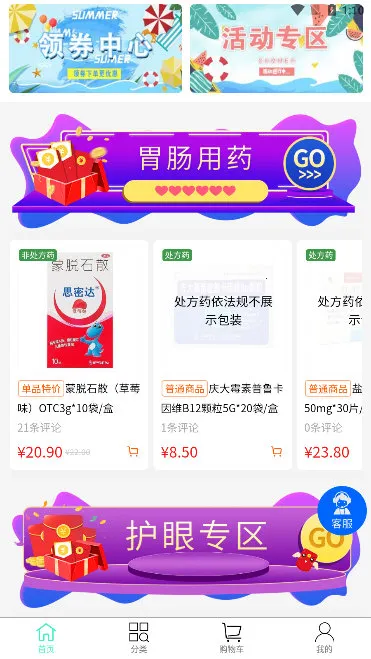
Task: Contact 客服 customer service
Action: 342,510
